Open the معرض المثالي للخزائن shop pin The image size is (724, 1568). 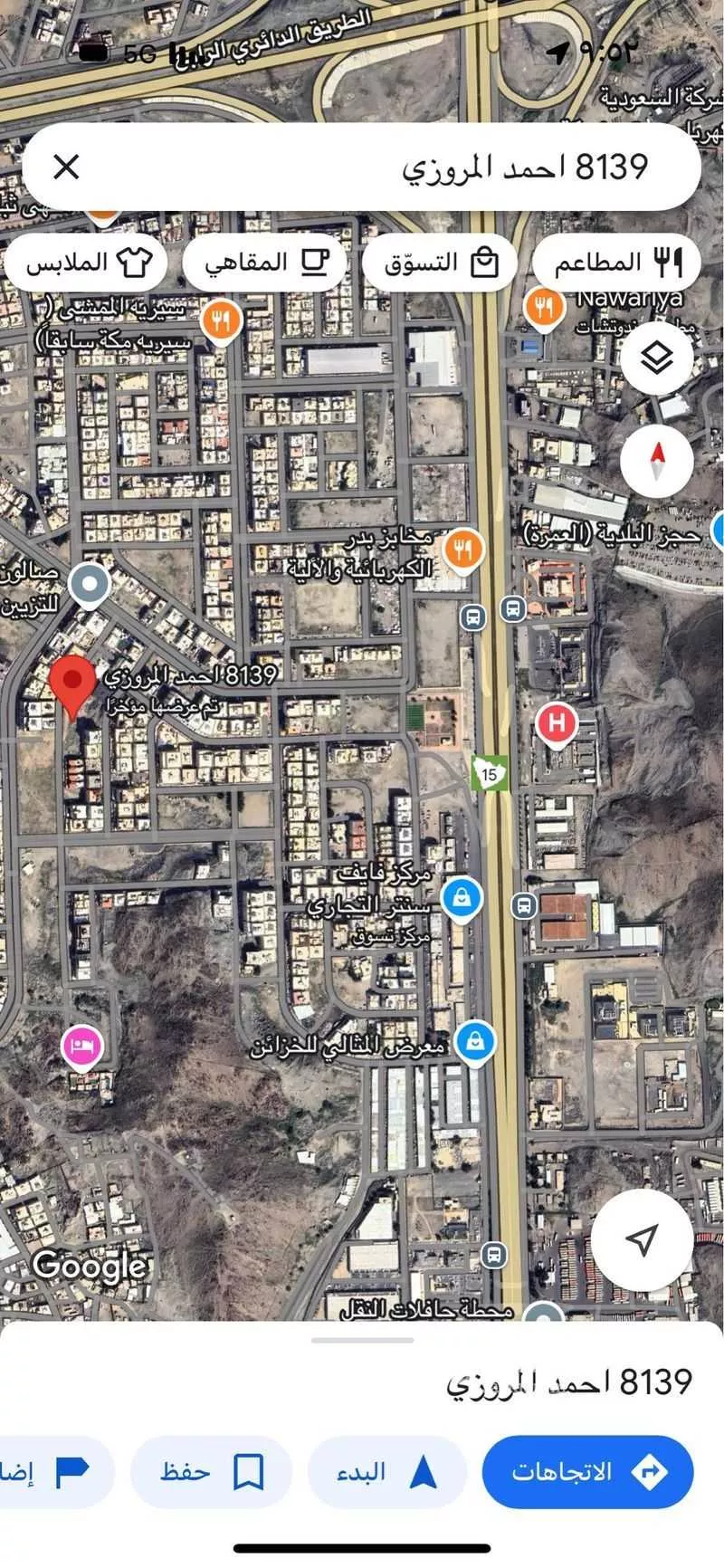pyautogui.click(x=475, y=1044)
